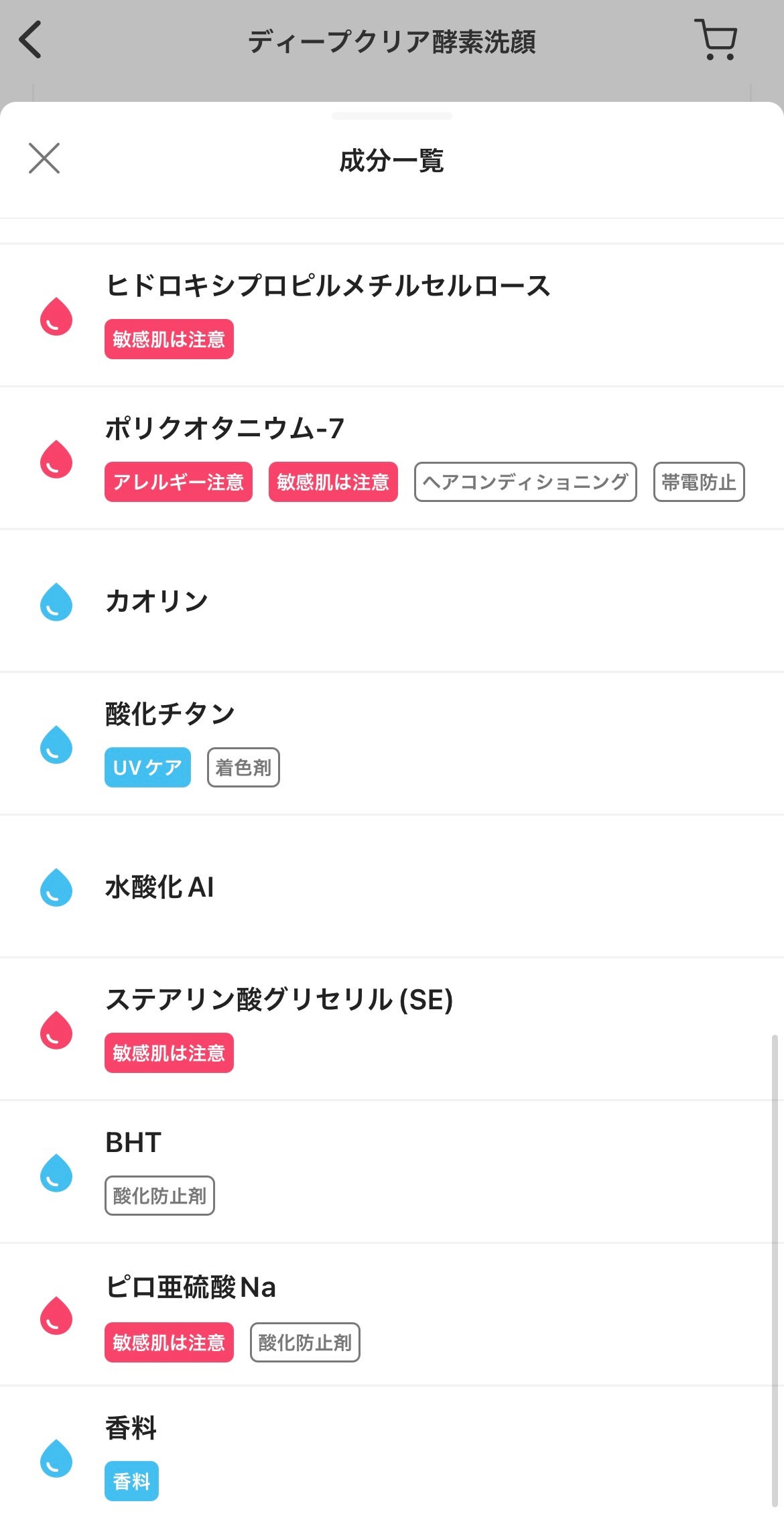
Task: Select the アレルギー注意 tag for ポリクオタニウム-7
Action: (179, 482)
